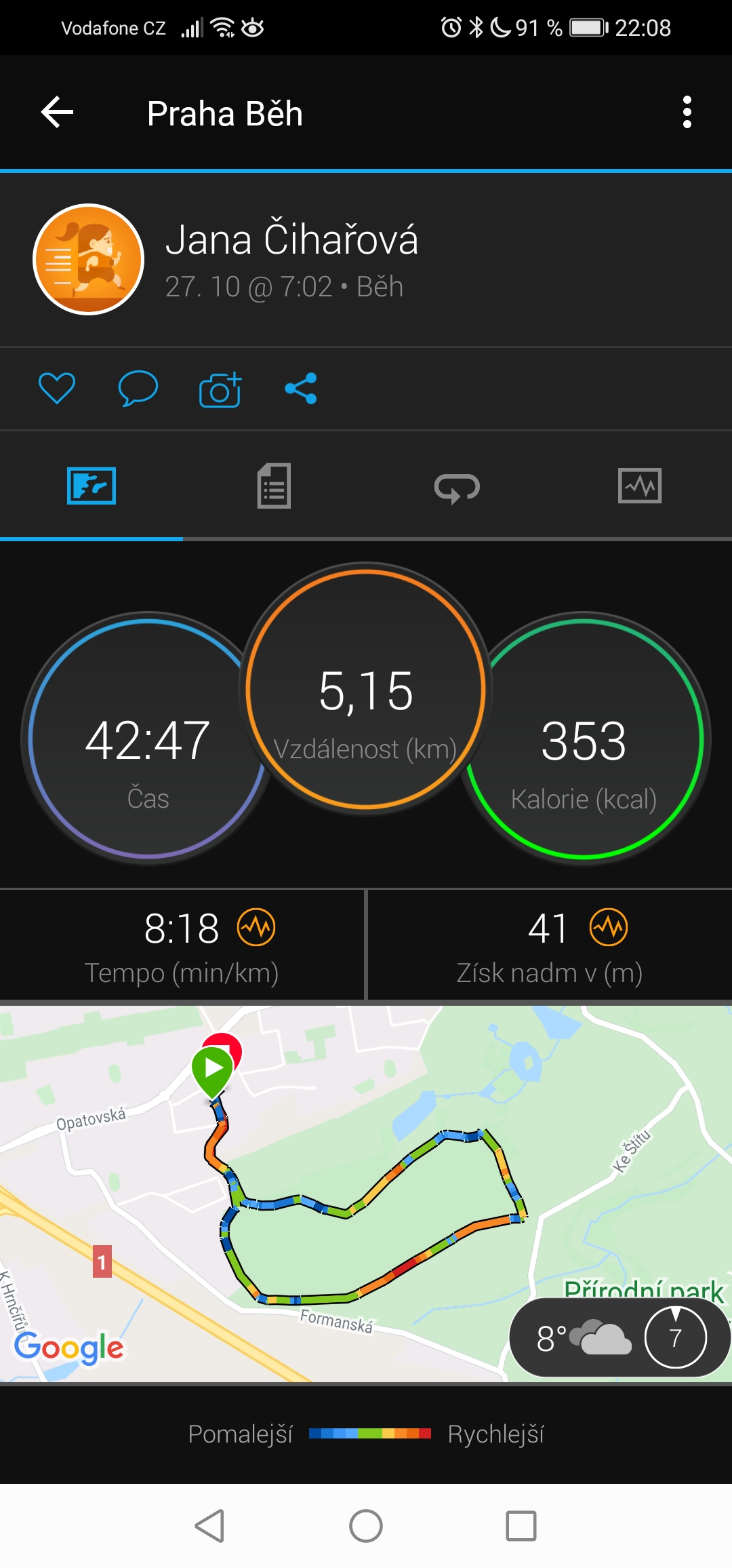Switch to the stats list tab
This screenshot has width=732, height=1568.
(274, 486)
